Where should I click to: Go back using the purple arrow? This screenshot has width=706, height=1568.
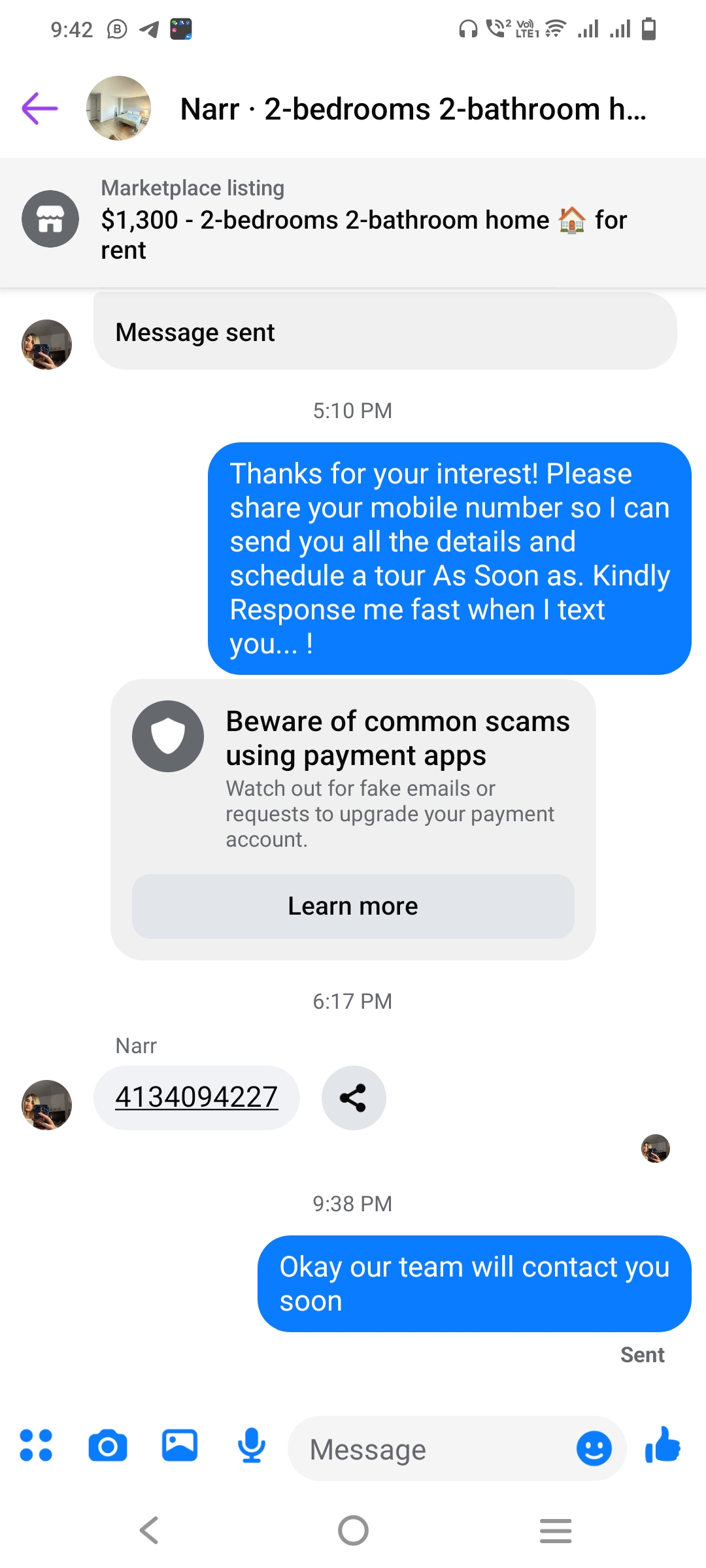tap(40, 108)
